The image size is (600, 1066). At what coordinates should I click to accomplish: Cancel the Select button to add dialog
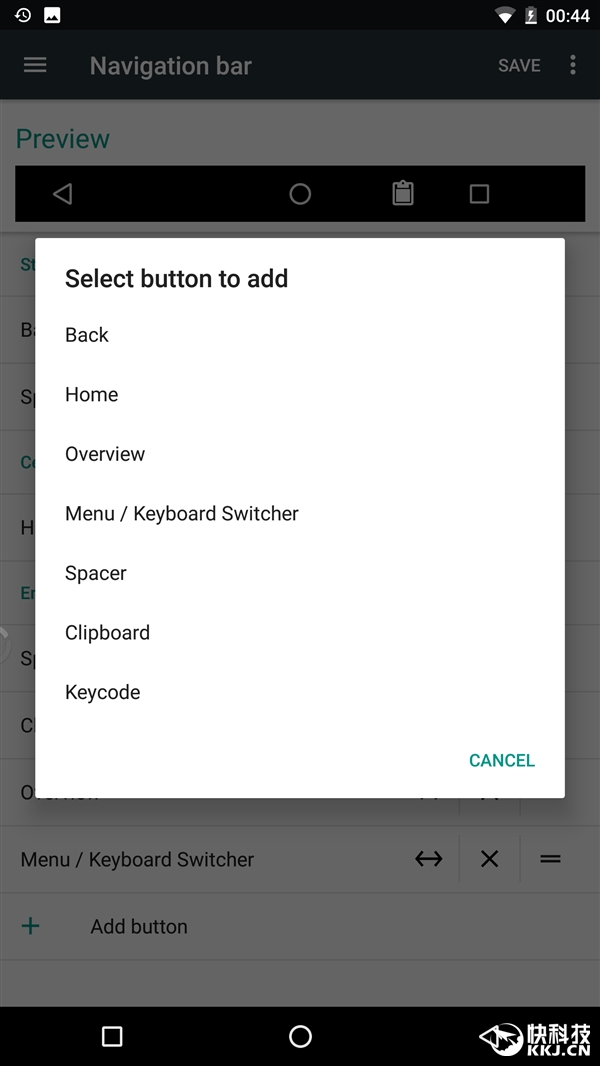tap(501, 760)
